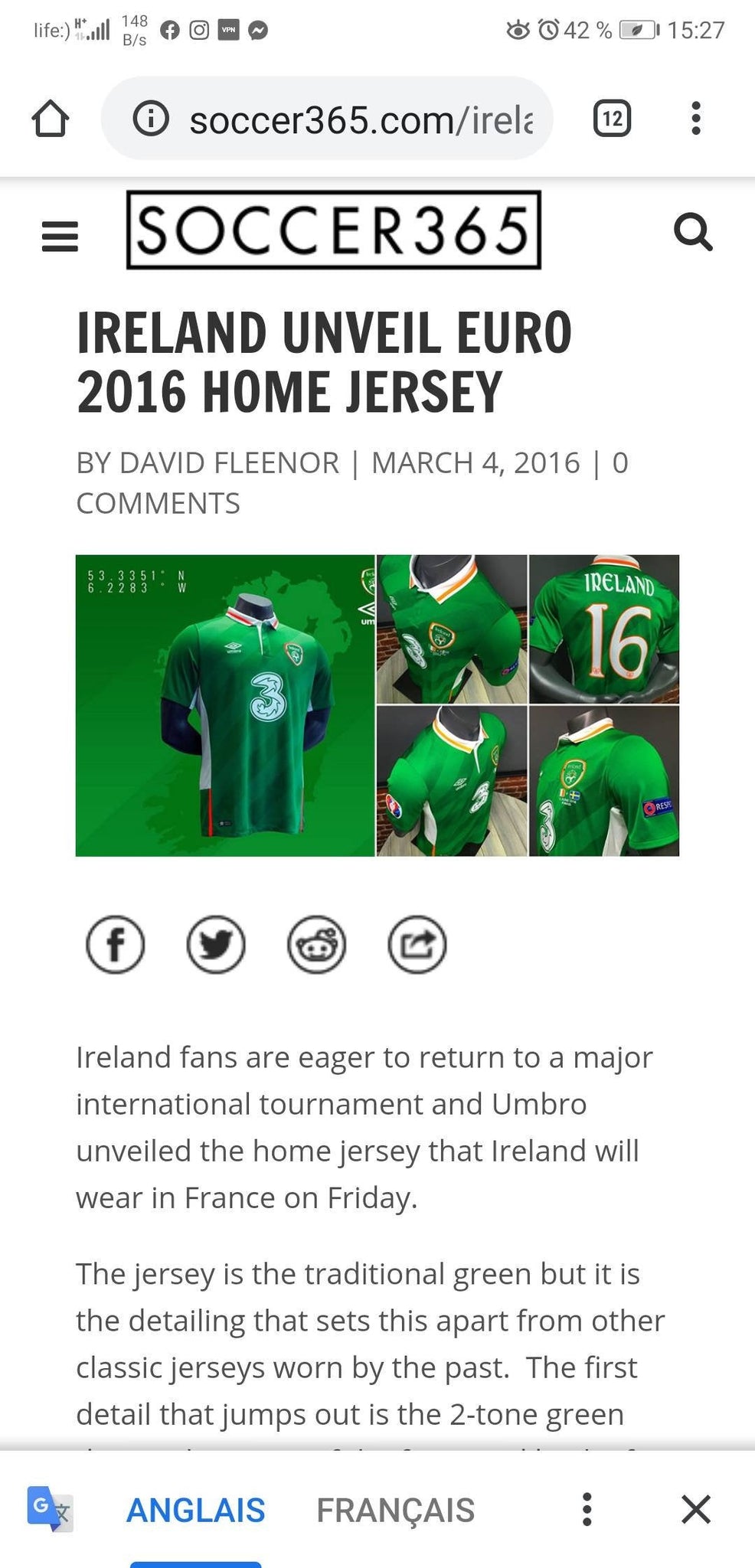Go to the Soccer365 homepage via logo
Image resolution: width=755 pixels, height=1568 pixels.
[334, 230]
